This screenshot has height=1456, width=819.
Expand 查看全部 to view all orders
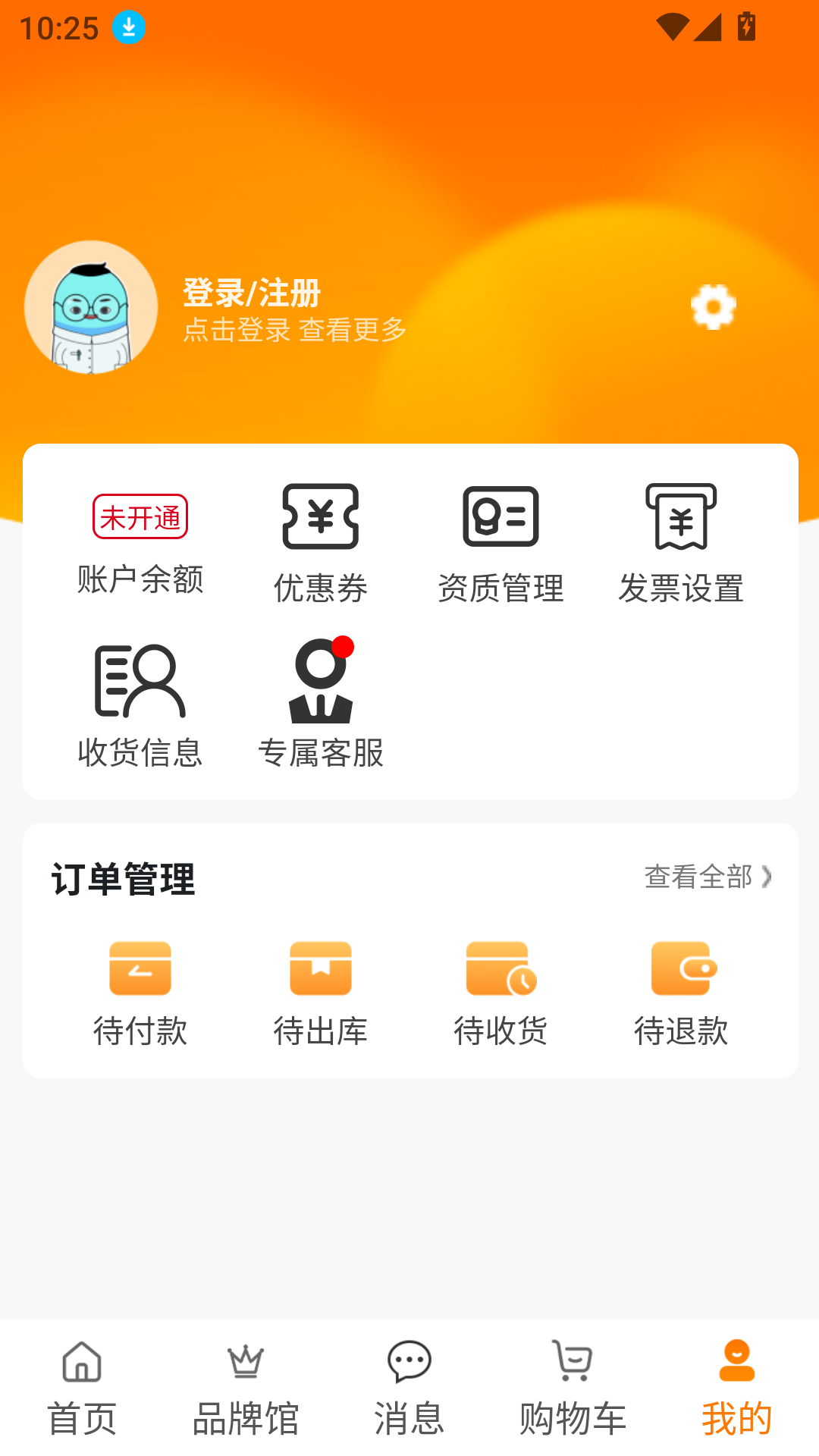coord(698,878)
